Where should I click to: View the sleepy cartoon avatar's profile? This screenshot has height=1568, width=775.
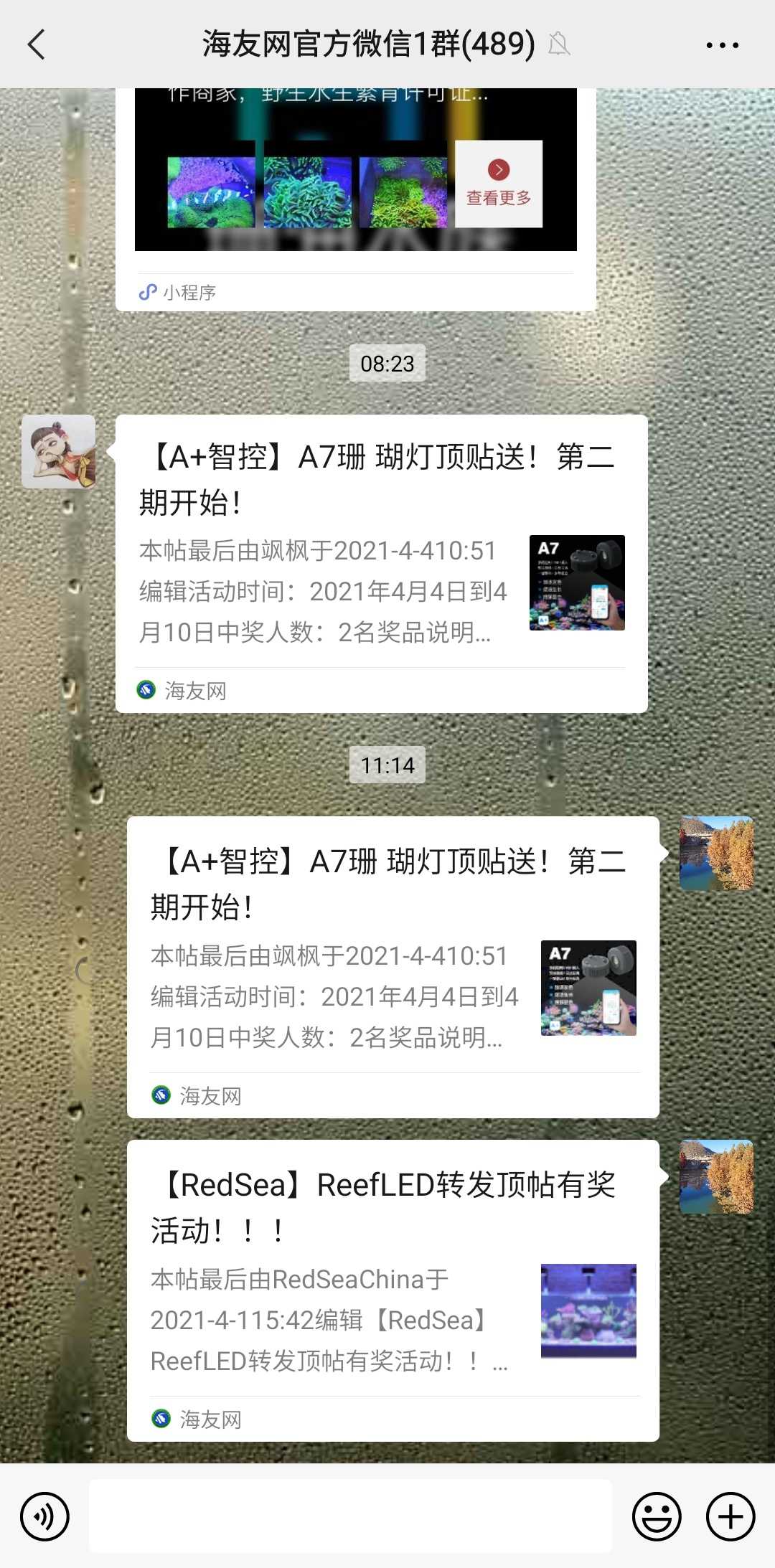point(59,452)
